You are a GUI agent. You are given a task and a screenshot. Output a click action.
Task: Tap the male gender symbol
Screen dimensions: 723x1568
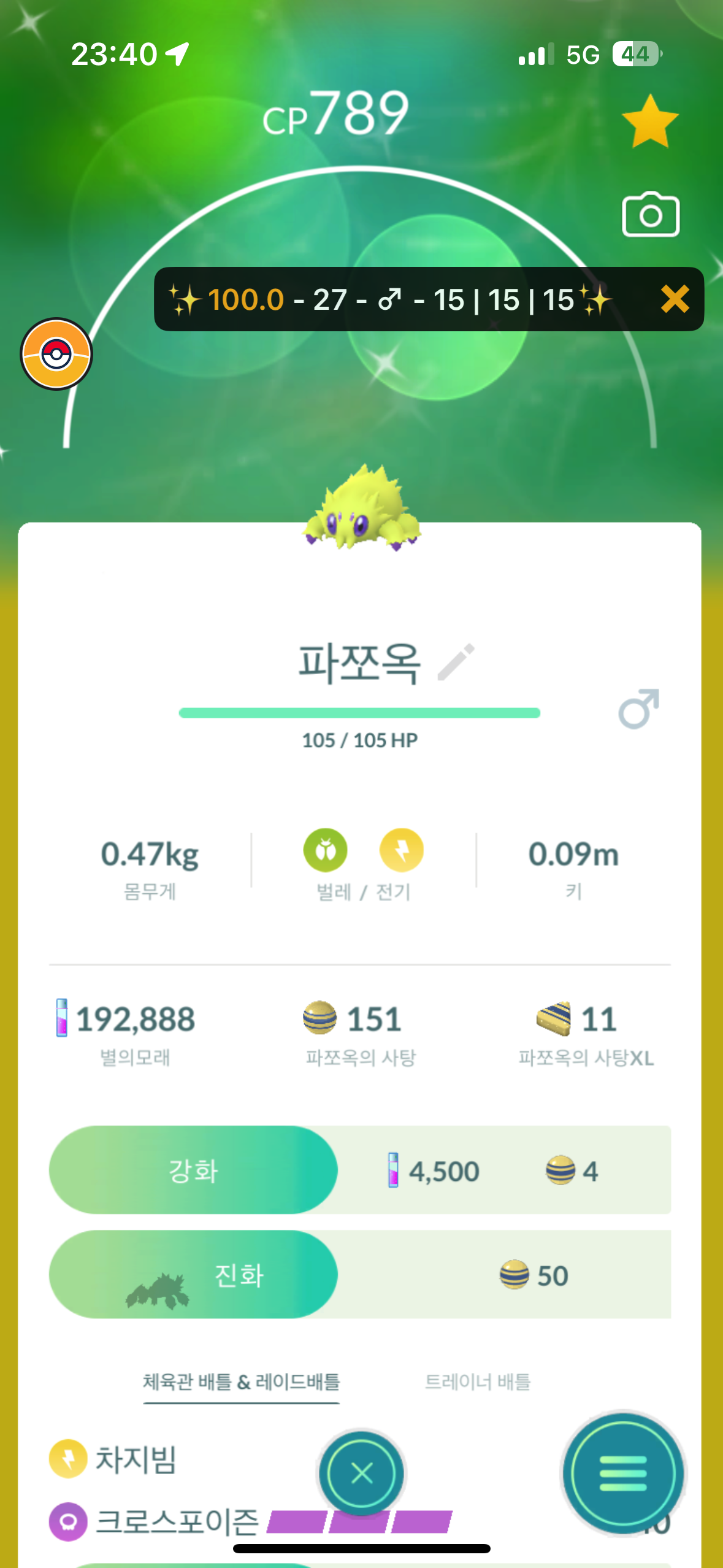638,709
